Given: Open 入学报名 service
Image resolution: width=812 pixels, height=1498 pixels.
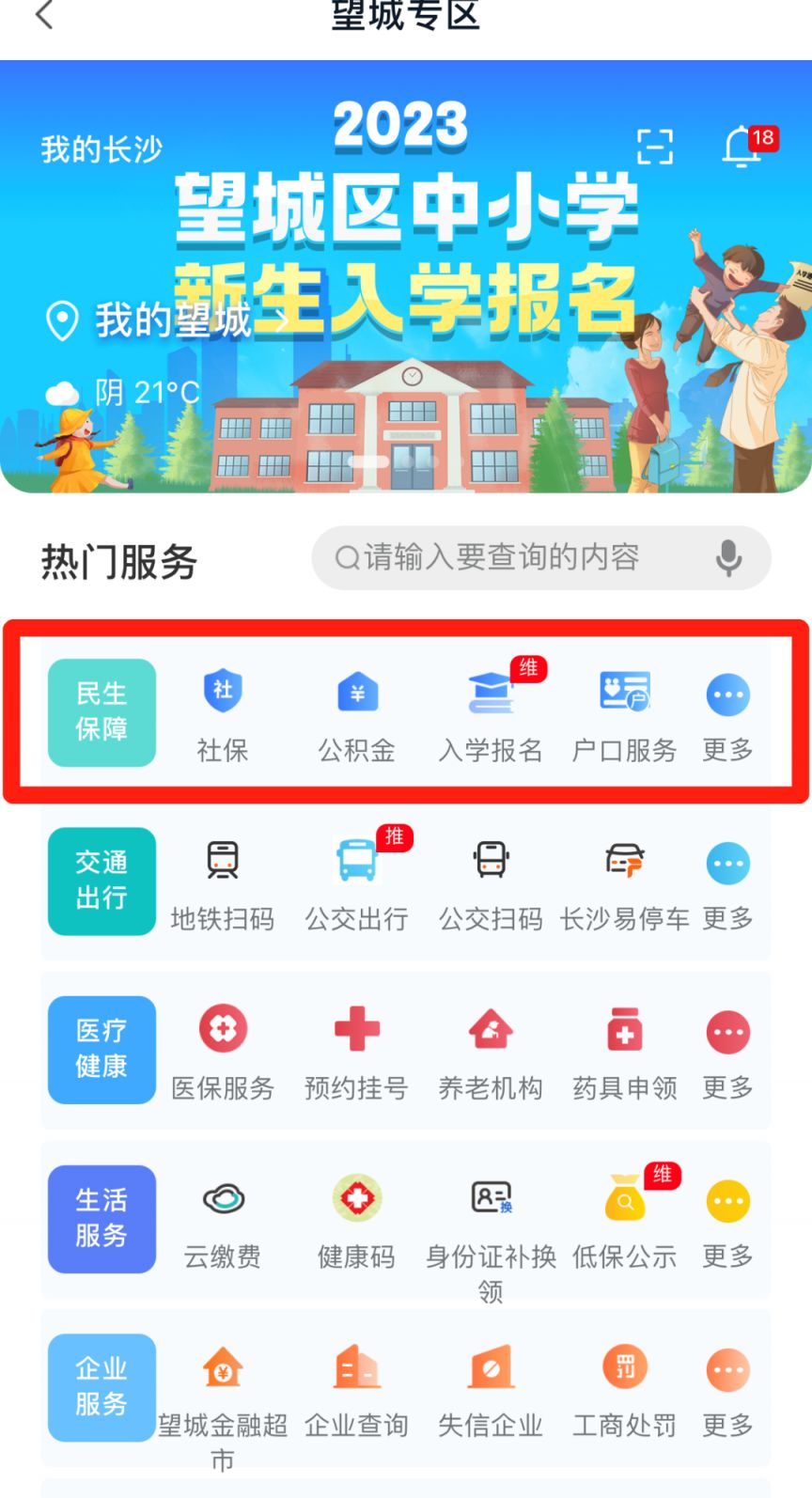Looking at the screenshot, I should click(x=491, y=712).
